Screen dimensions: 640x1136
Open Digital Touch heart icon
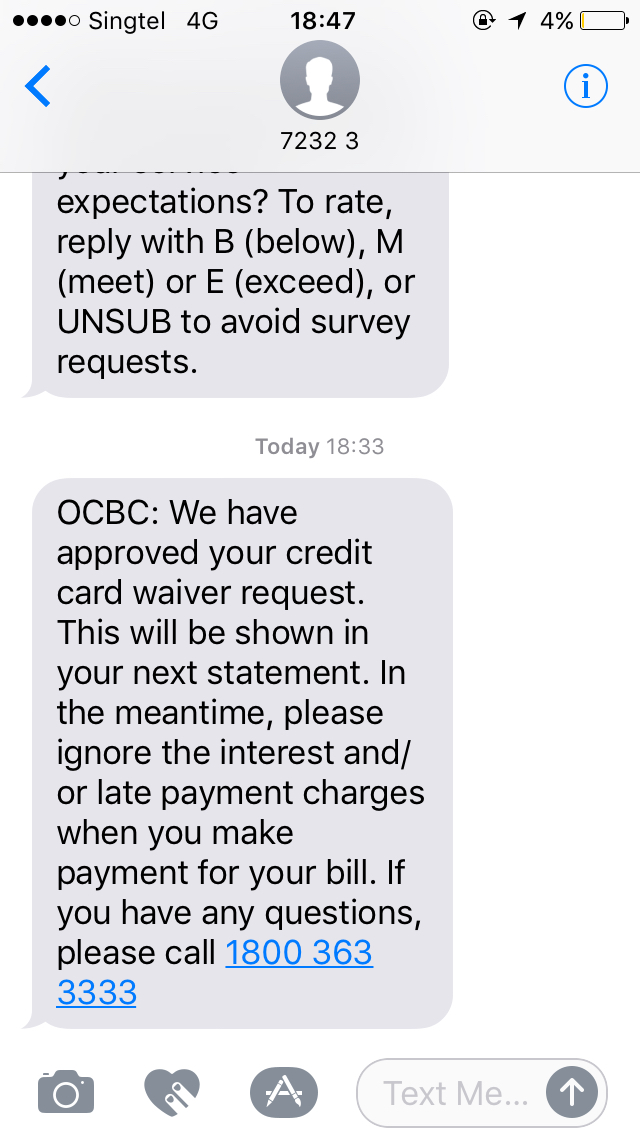click(172, 1092)
